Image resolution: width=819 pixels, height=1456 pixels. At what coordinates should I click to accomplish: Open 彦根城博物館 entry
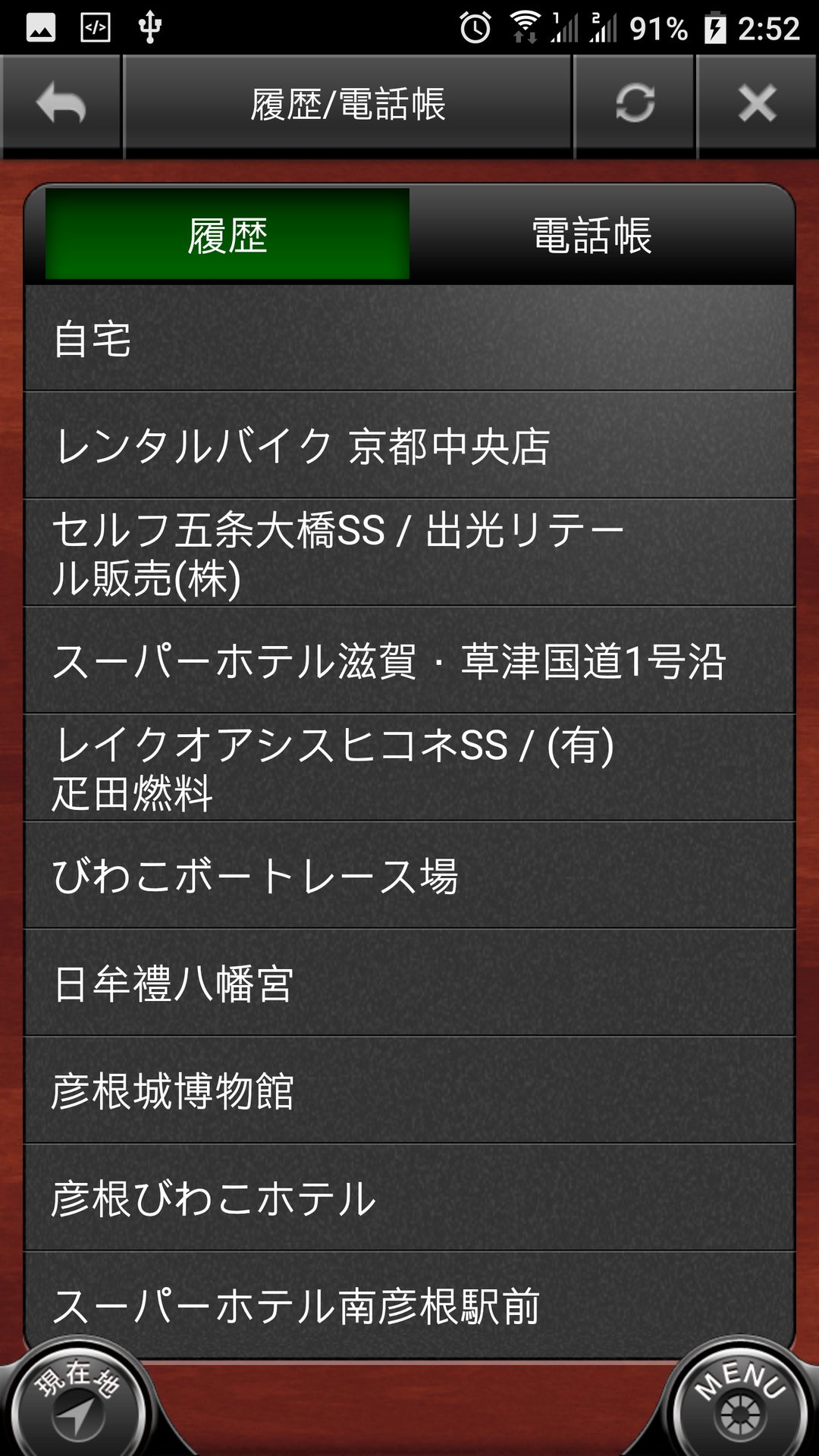click(x=409, y=1091)
